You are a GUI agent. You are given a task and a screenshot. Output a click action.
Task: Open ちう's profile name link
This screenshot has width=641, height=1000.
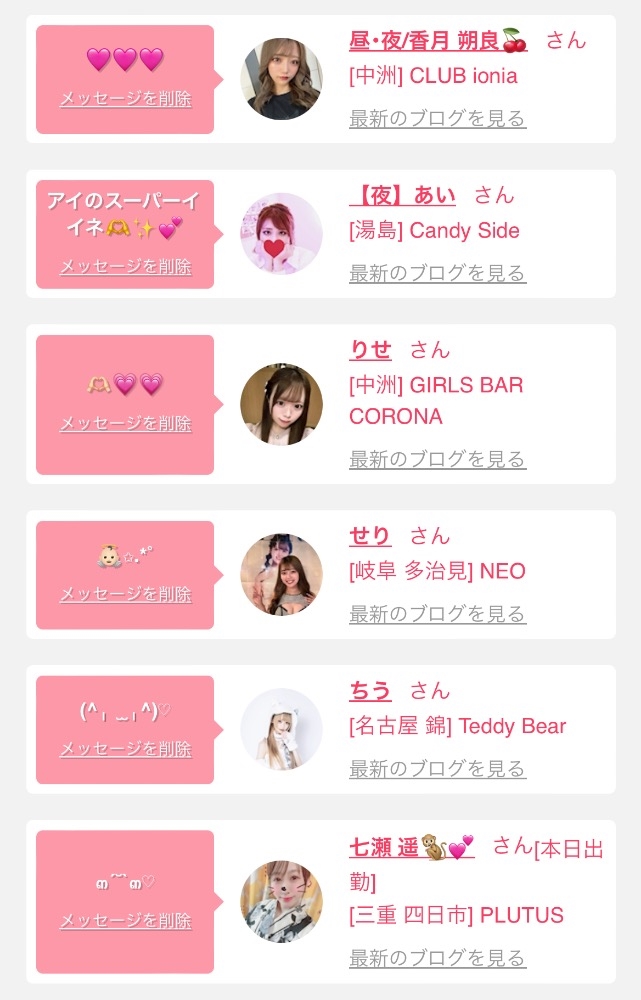[370, 691]
